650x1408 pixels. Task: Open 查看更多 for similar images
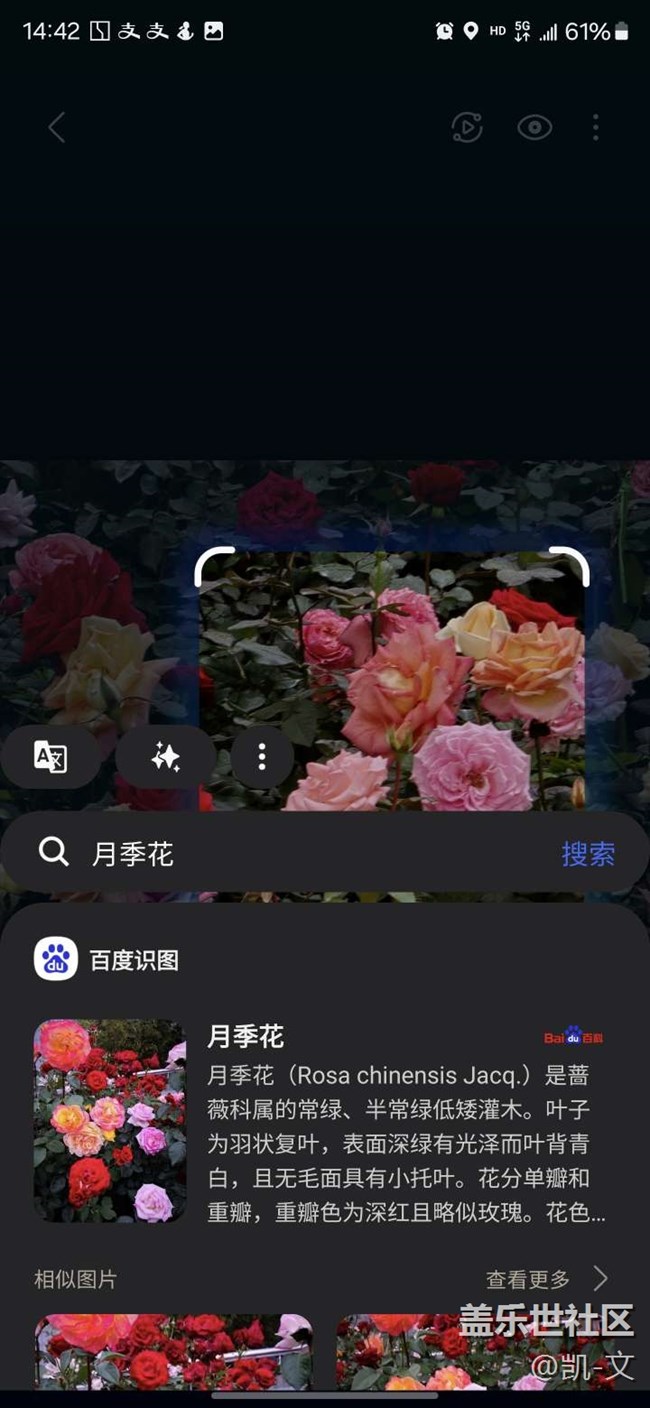pyautogui.click(x=546, y=1279)
